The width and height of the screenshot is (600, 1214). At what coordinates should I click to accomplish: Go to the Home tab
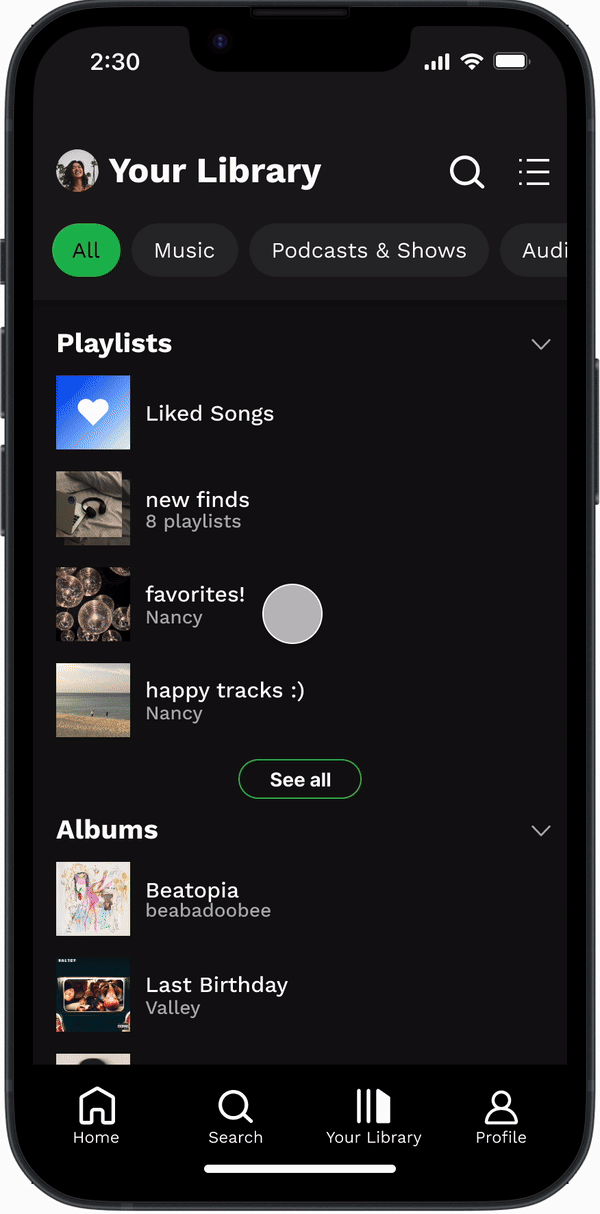pyautogui.click(x=96, y=1116)
